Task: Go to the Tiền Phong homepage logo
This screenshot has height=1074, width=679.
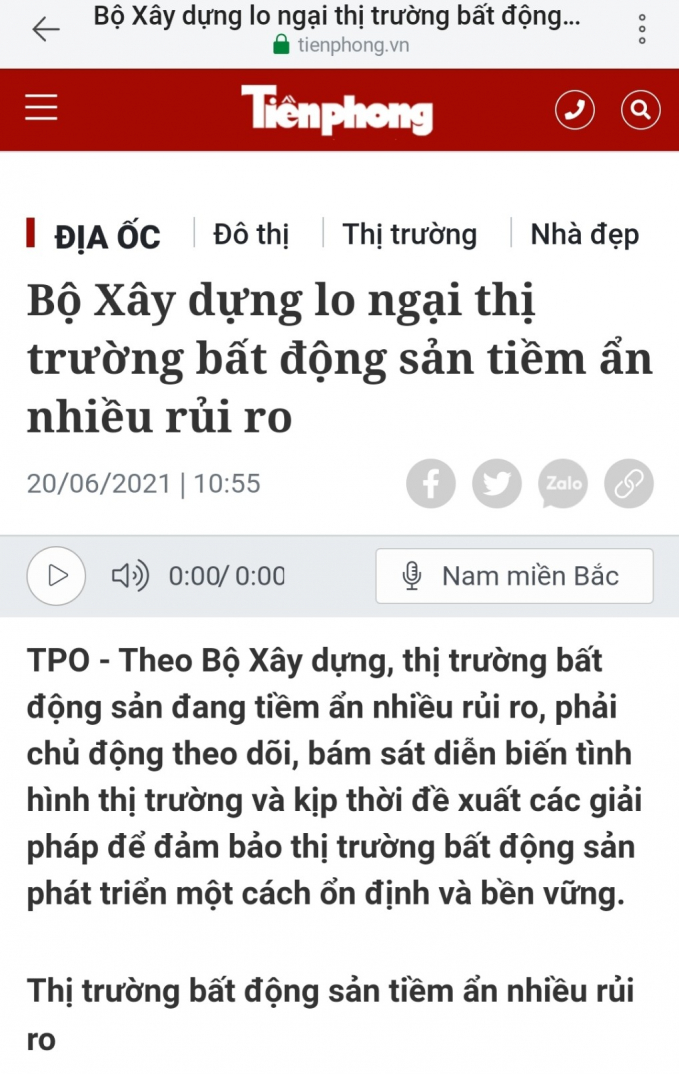Action: pyautogui.click(x=336, y=109)
